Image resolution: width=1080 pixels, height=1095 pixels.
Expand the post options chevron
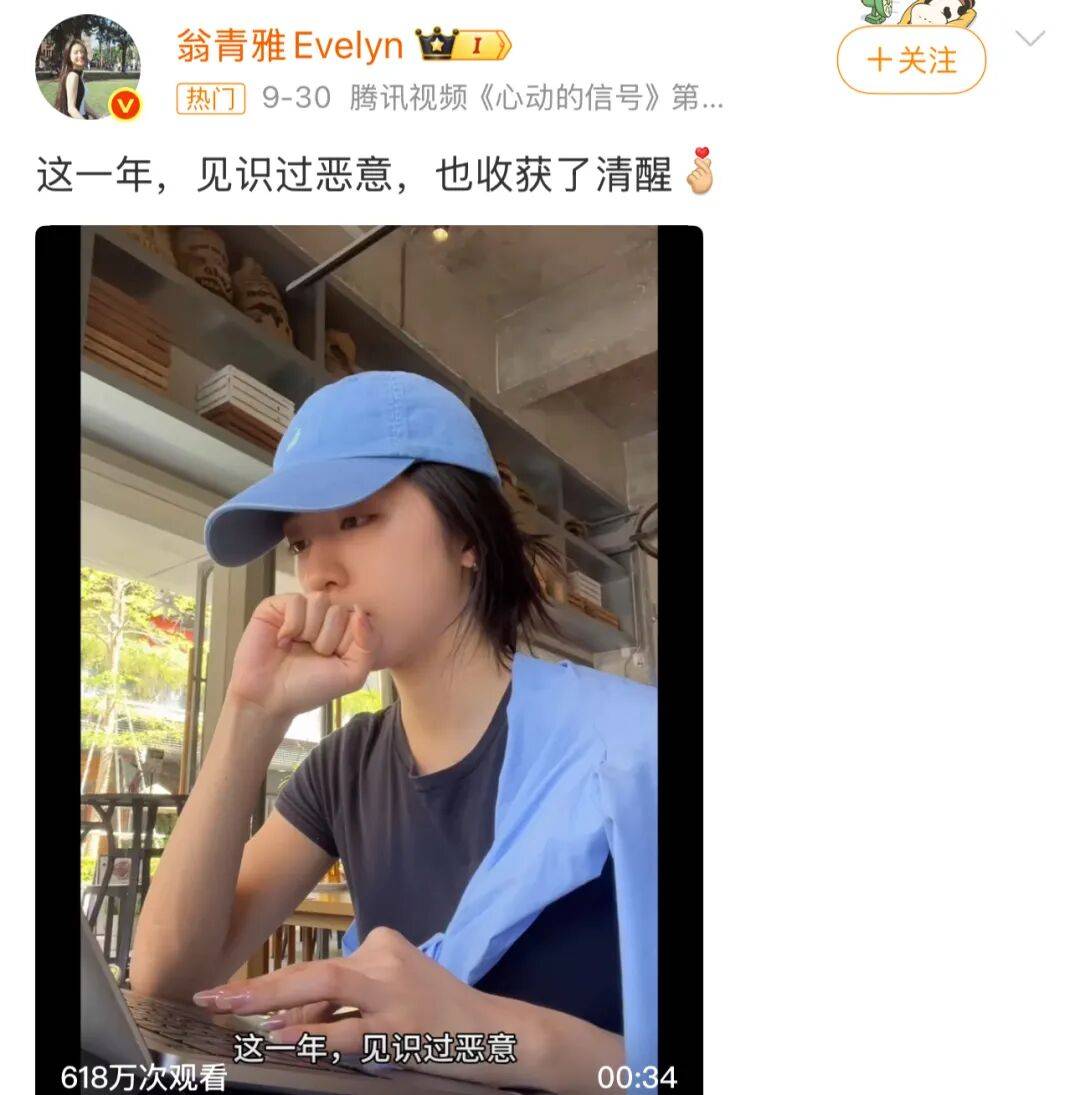point(1029,39)
